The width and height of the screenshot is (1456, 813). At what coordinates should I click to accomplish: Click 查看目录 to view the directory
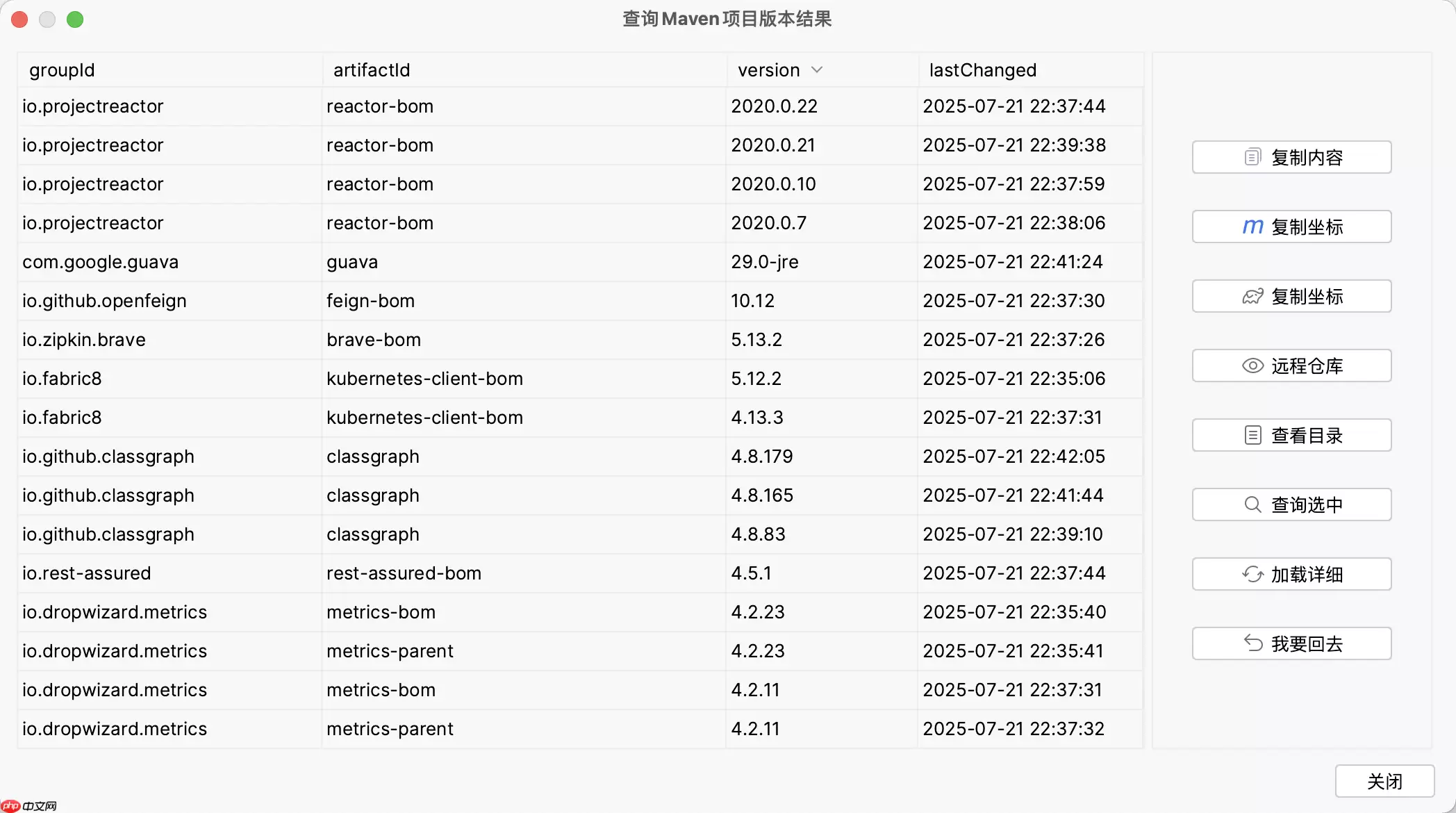(x=1291, y=435)
